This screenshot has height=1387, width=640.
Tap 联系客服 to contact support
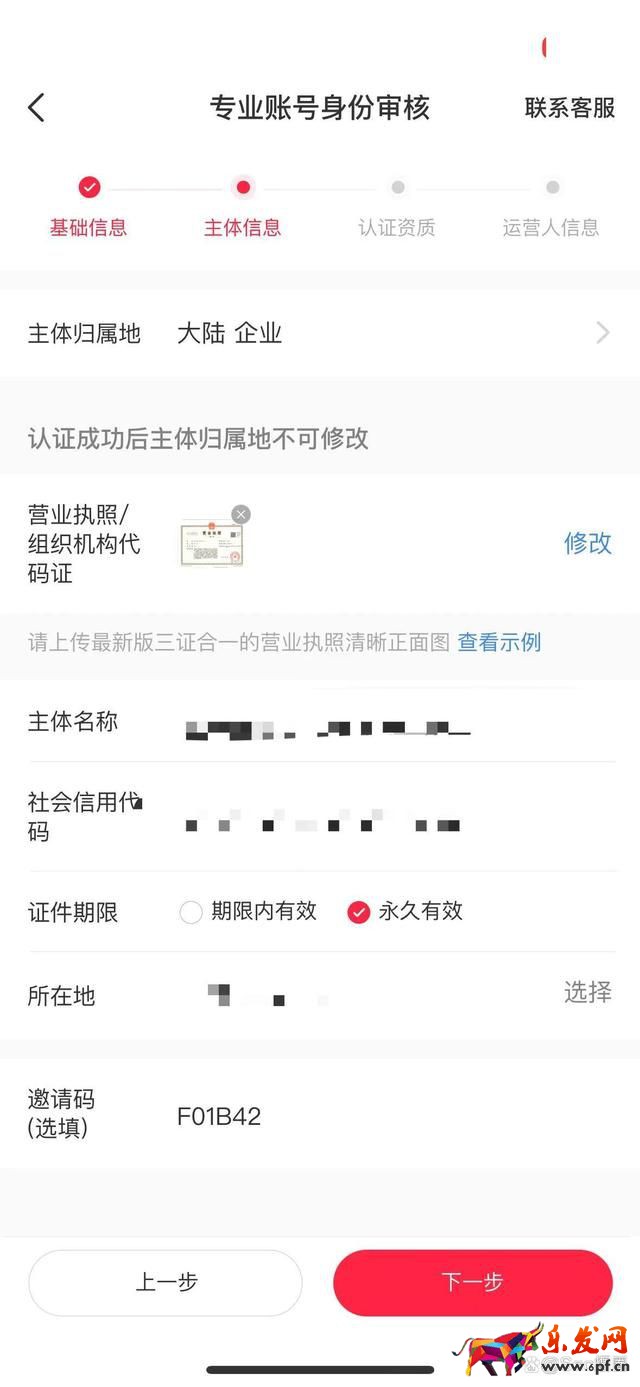(569, 108)
